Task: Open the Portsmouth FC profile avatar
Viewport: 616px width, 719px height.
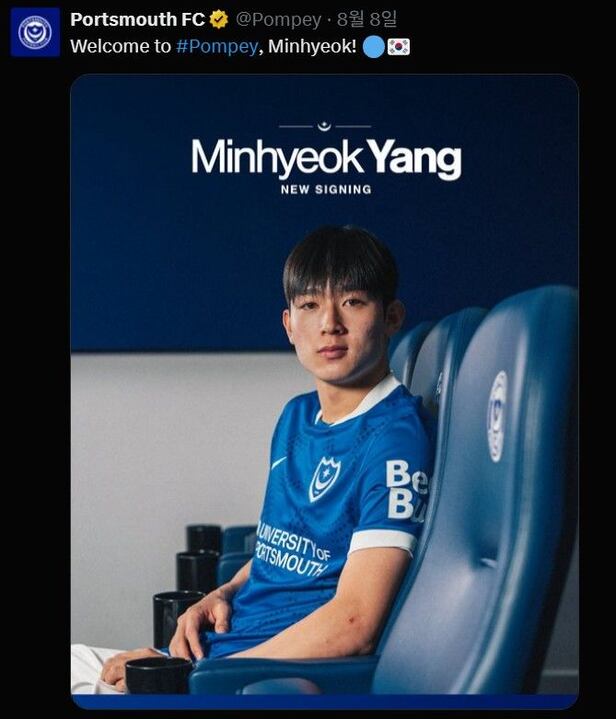Action: tap(35, 32)
